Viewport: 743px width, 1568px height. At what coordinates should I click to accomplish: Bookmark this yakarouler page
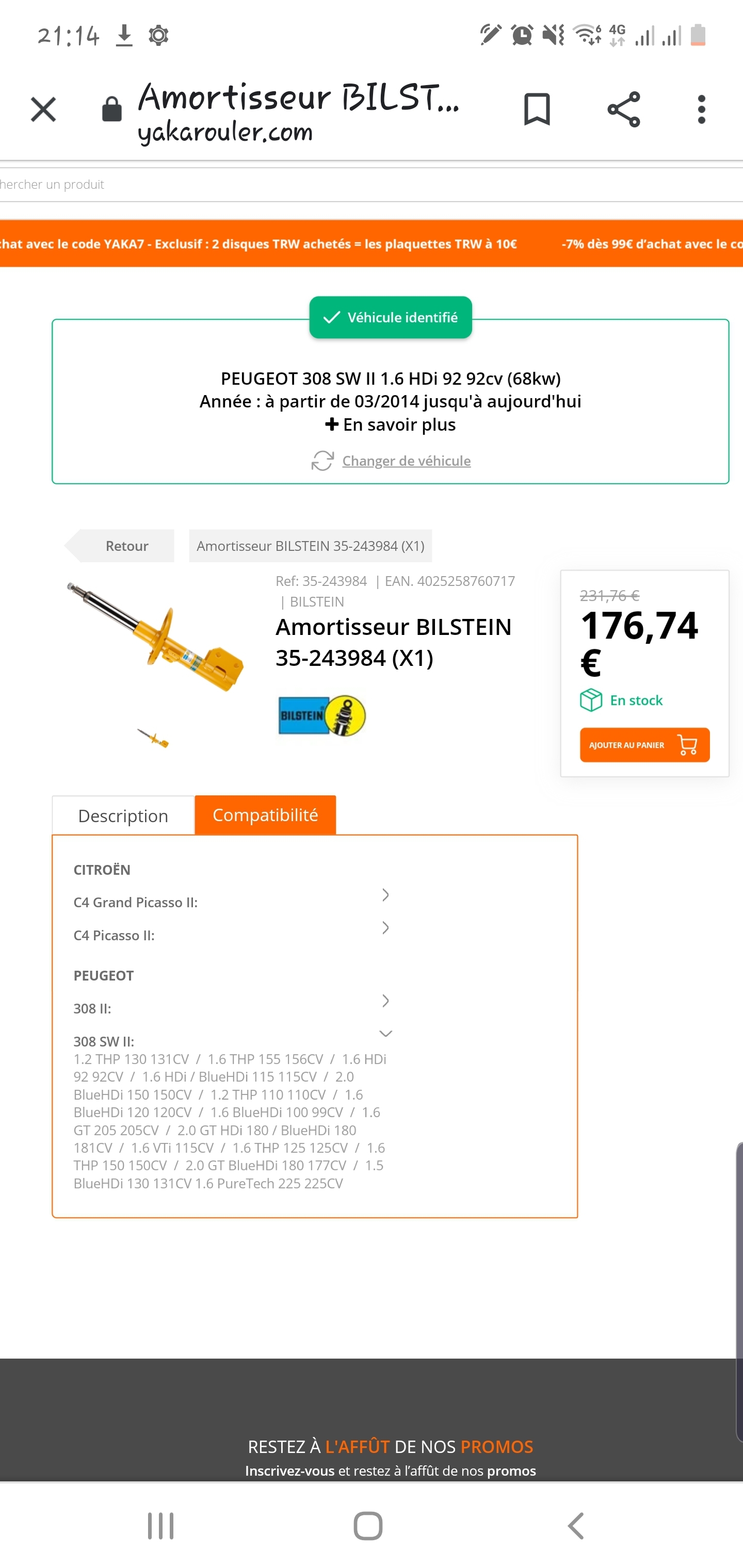pos(537,109)
